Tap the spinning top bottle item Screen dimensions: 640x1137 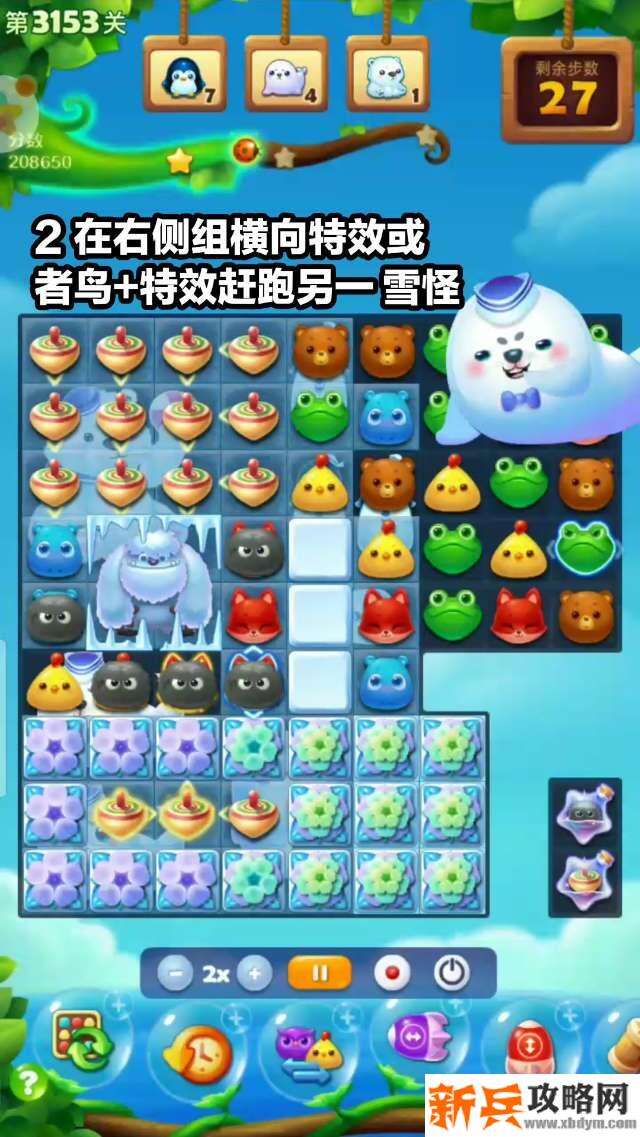tap(585, 879)
